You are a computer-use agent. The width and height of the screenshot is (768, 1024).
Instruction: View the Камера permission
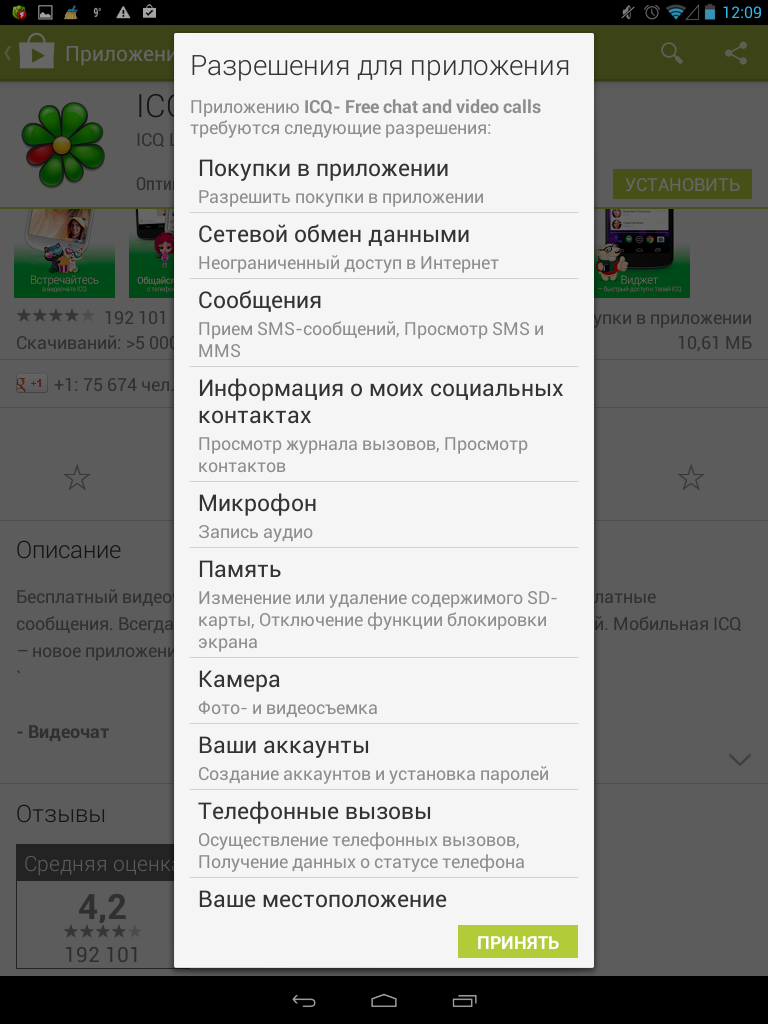click(384, 692)
